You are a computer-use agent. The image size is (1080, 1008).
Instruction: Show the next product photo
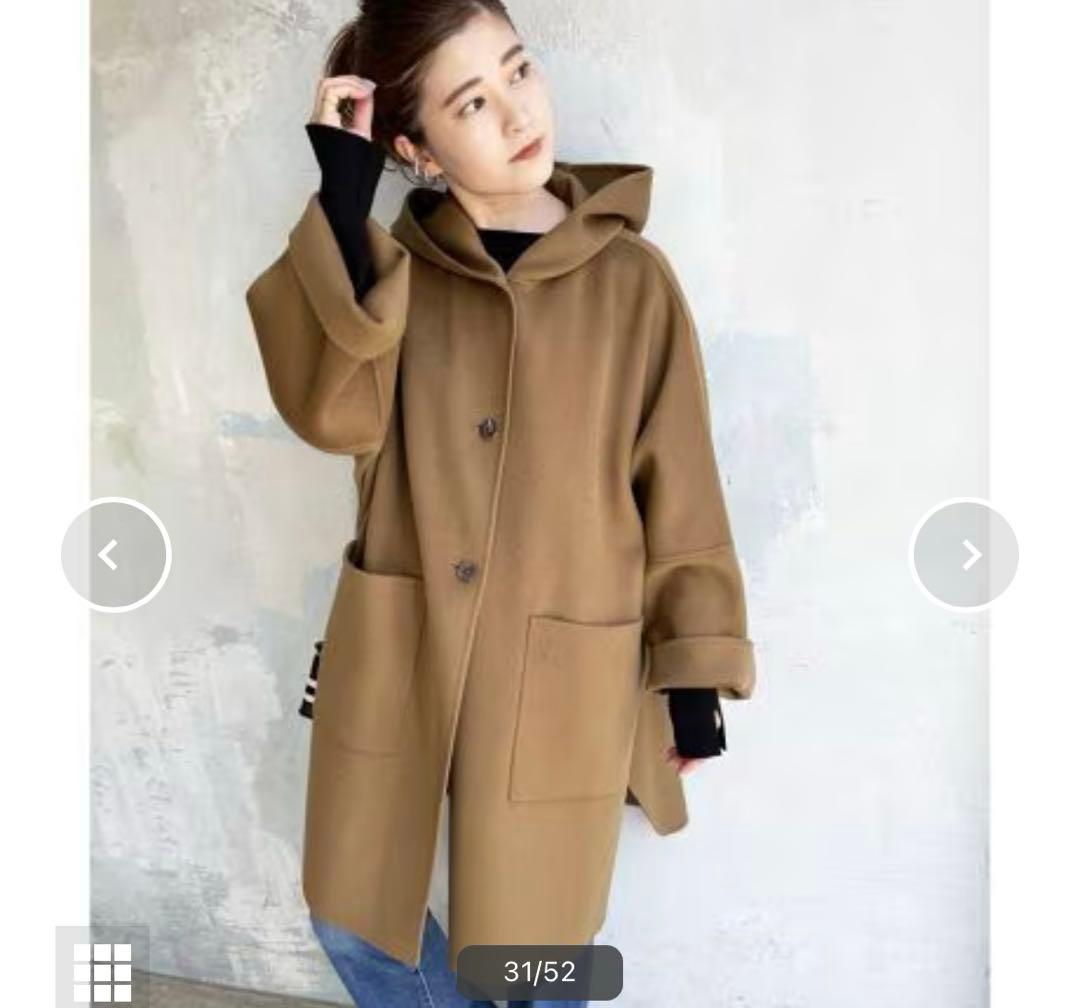[x=965, y=554]
